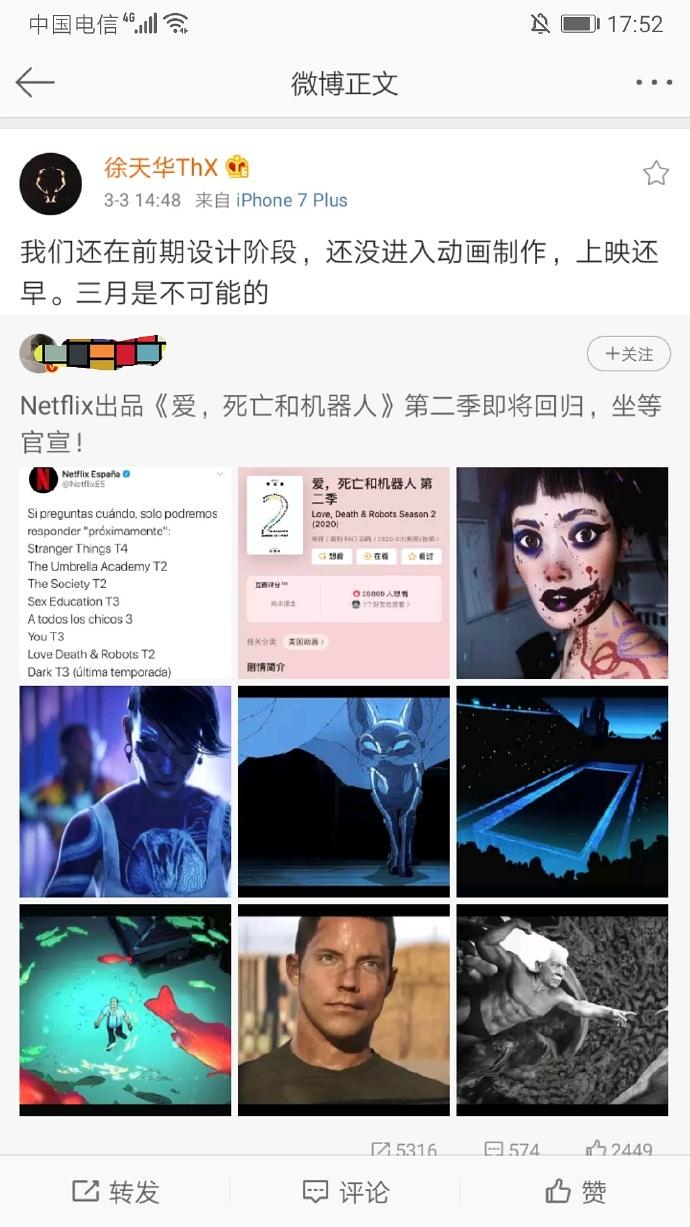This screenshot has width=690, height=1227.
Task: Open 徐天华ThX's profile avatar
Action: click(50, 184)
